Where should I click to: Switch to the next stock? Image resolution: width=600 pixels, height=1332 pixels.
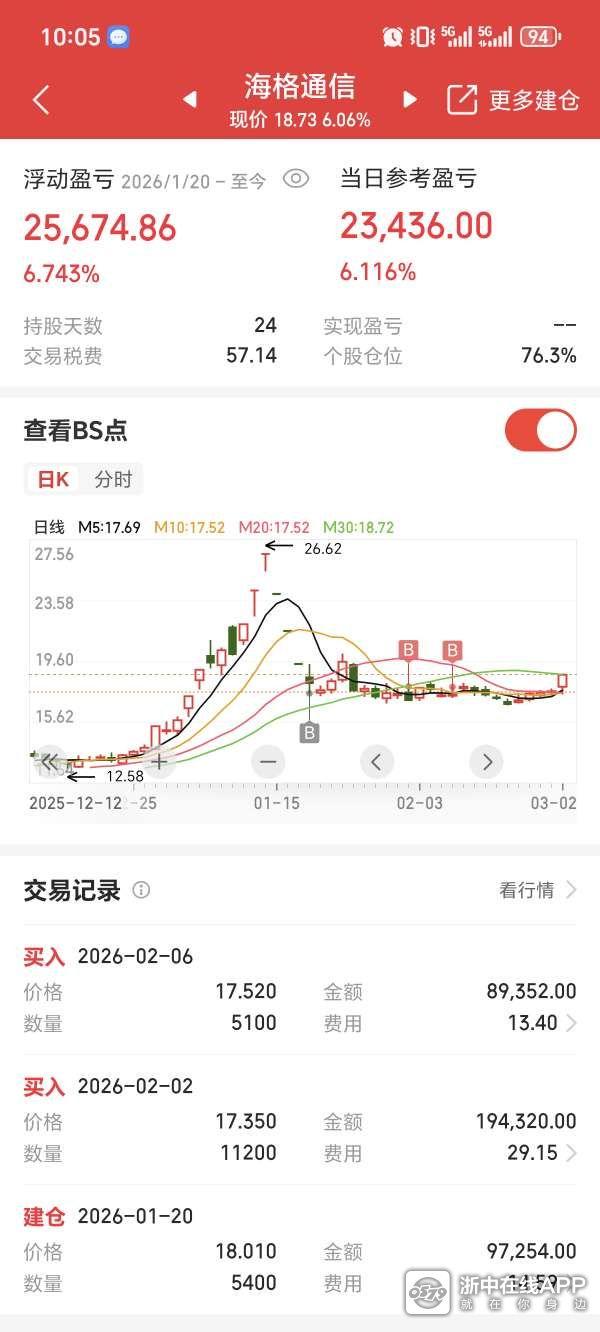coord(409,99)
